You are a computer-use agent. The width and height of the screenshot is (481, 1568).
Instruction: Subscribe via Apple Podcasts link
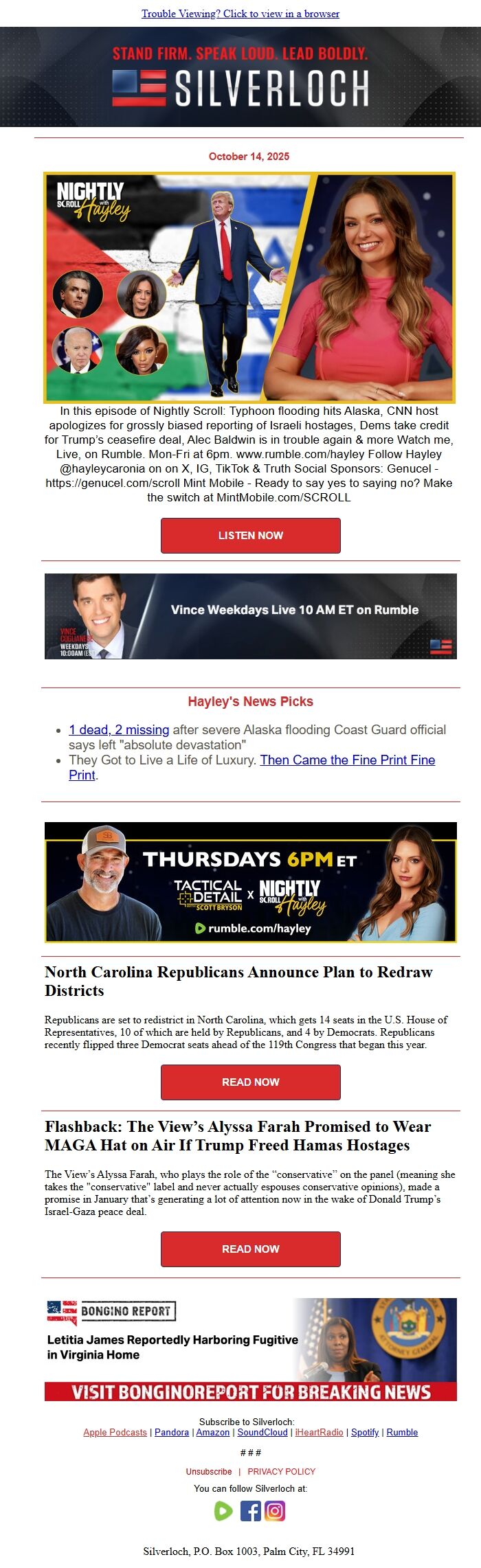[x=115, y=1432]
